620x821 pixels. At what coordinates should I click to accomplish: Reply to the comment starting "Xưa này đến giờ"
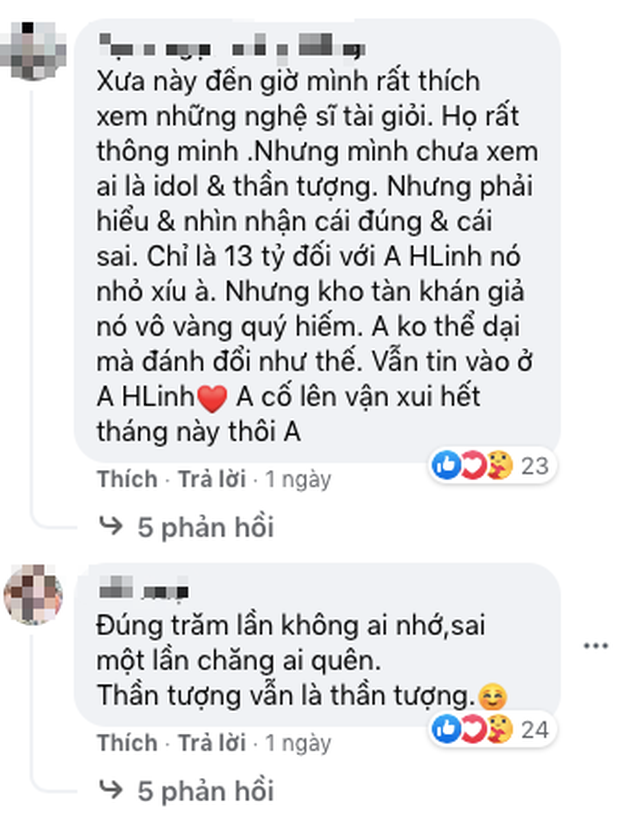210,480
